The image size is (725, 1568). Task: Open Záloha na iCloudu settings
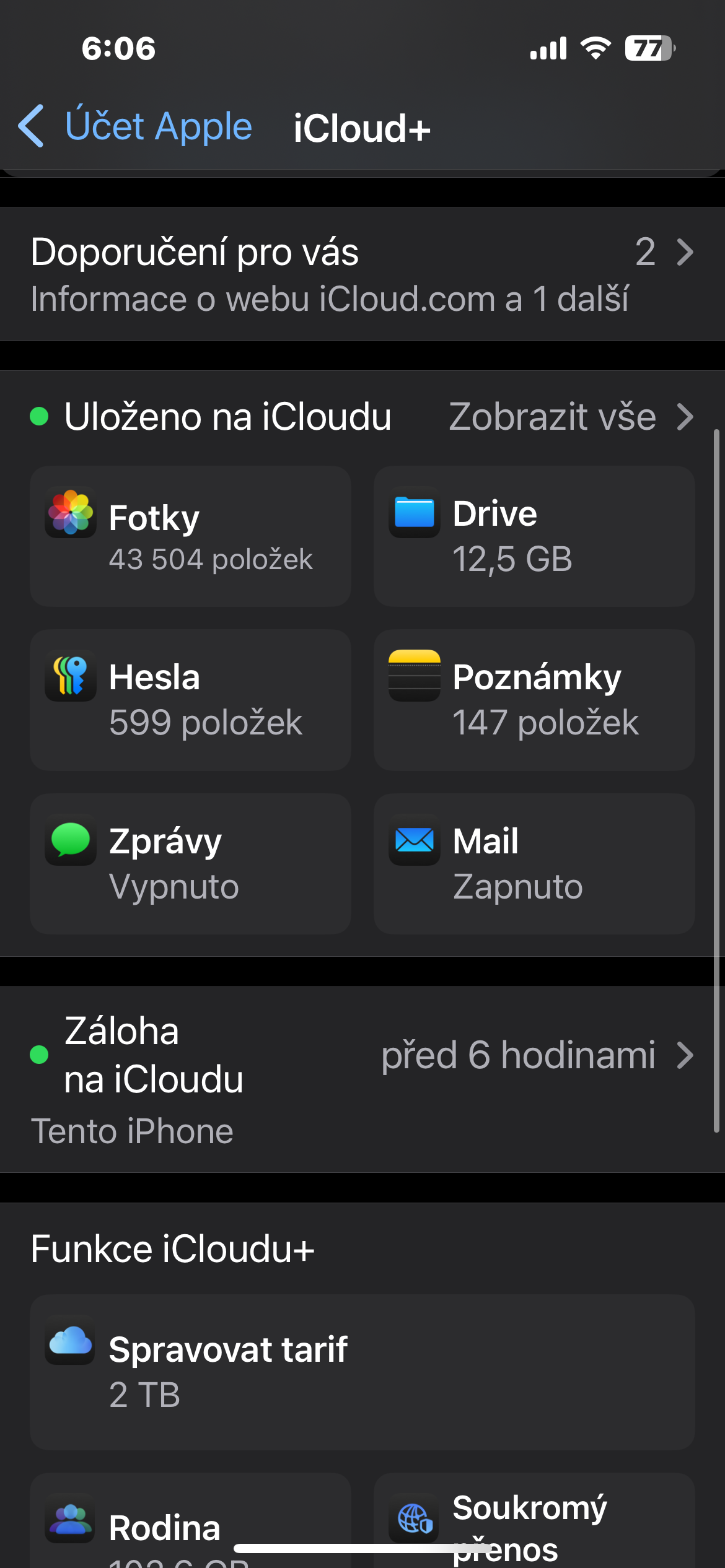pyautogui.click(x=362, y=1079)
